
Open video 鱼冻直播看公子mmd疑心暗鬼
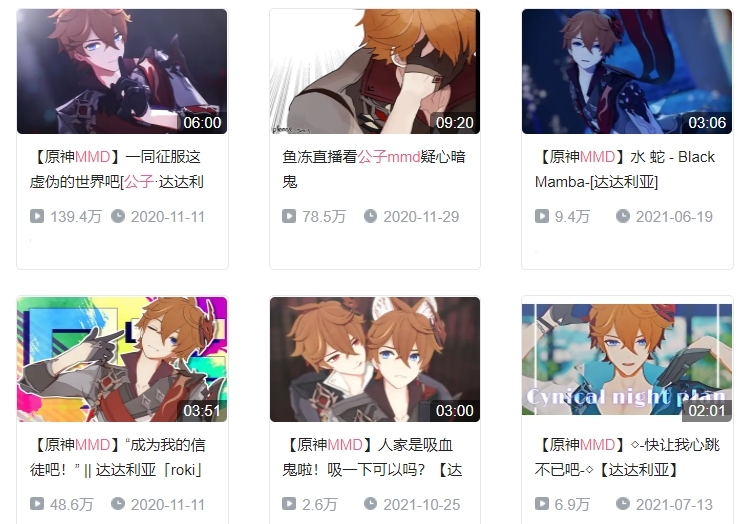point(374,72)
